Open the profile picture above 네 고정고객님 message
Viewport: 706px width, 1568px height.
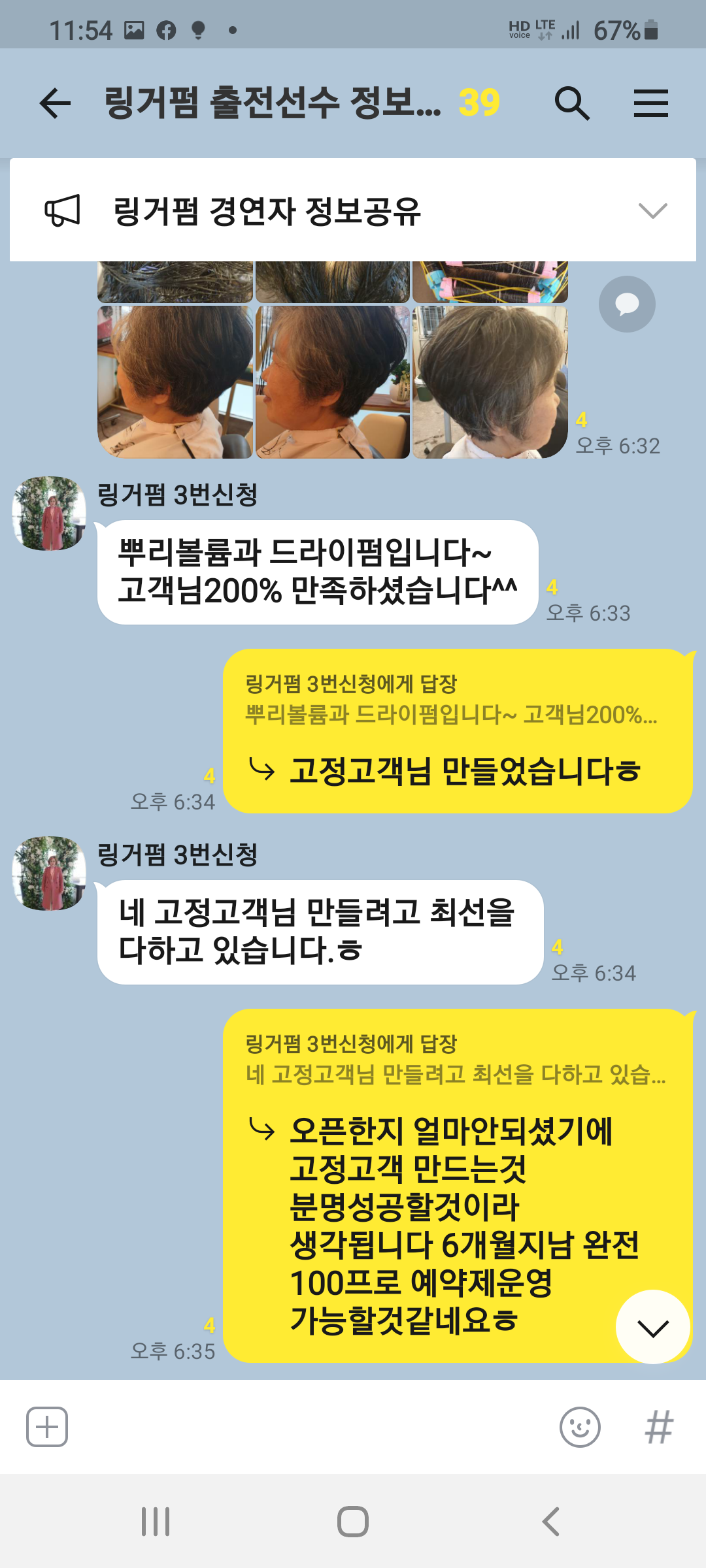coord(49,874)
